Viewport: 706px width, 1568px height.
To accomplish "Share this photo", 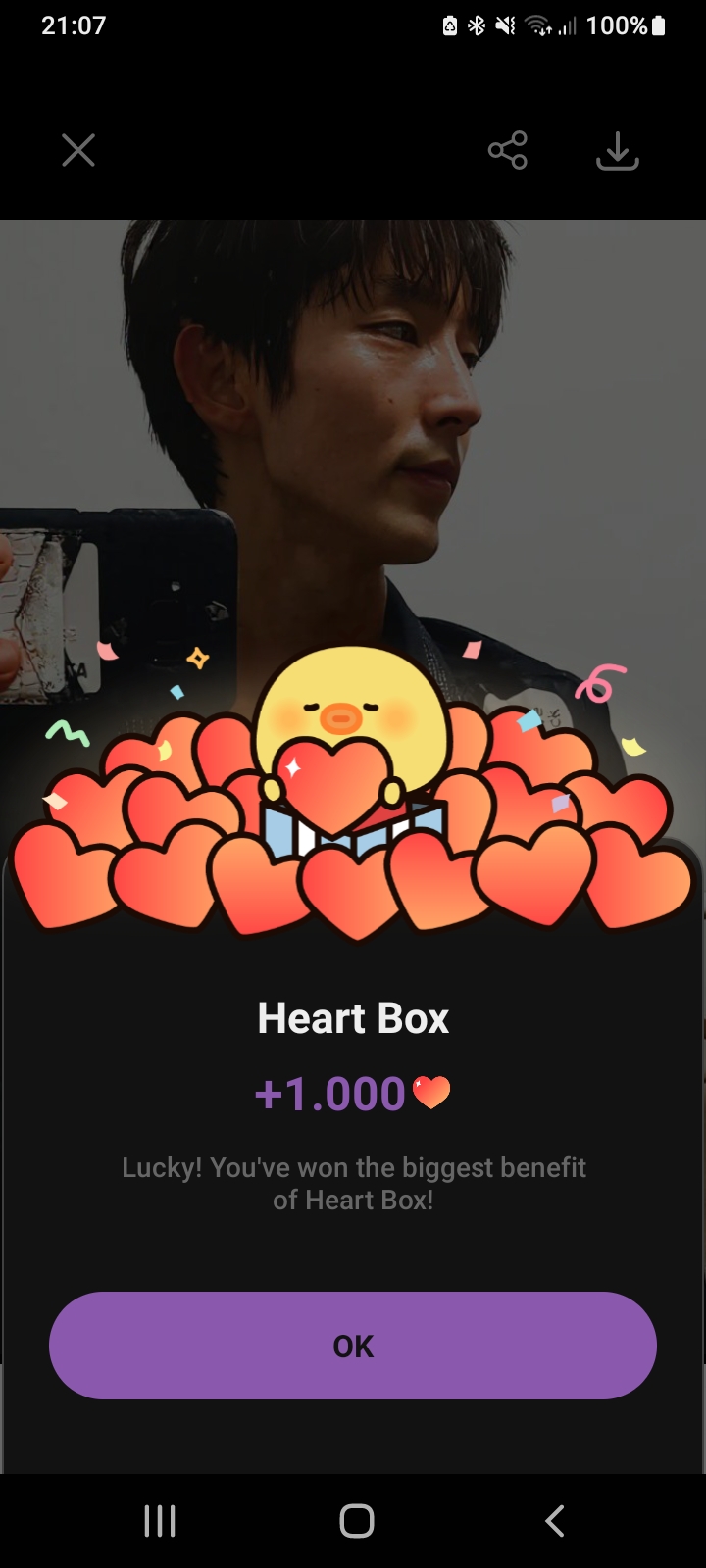I will coord(508,151).
